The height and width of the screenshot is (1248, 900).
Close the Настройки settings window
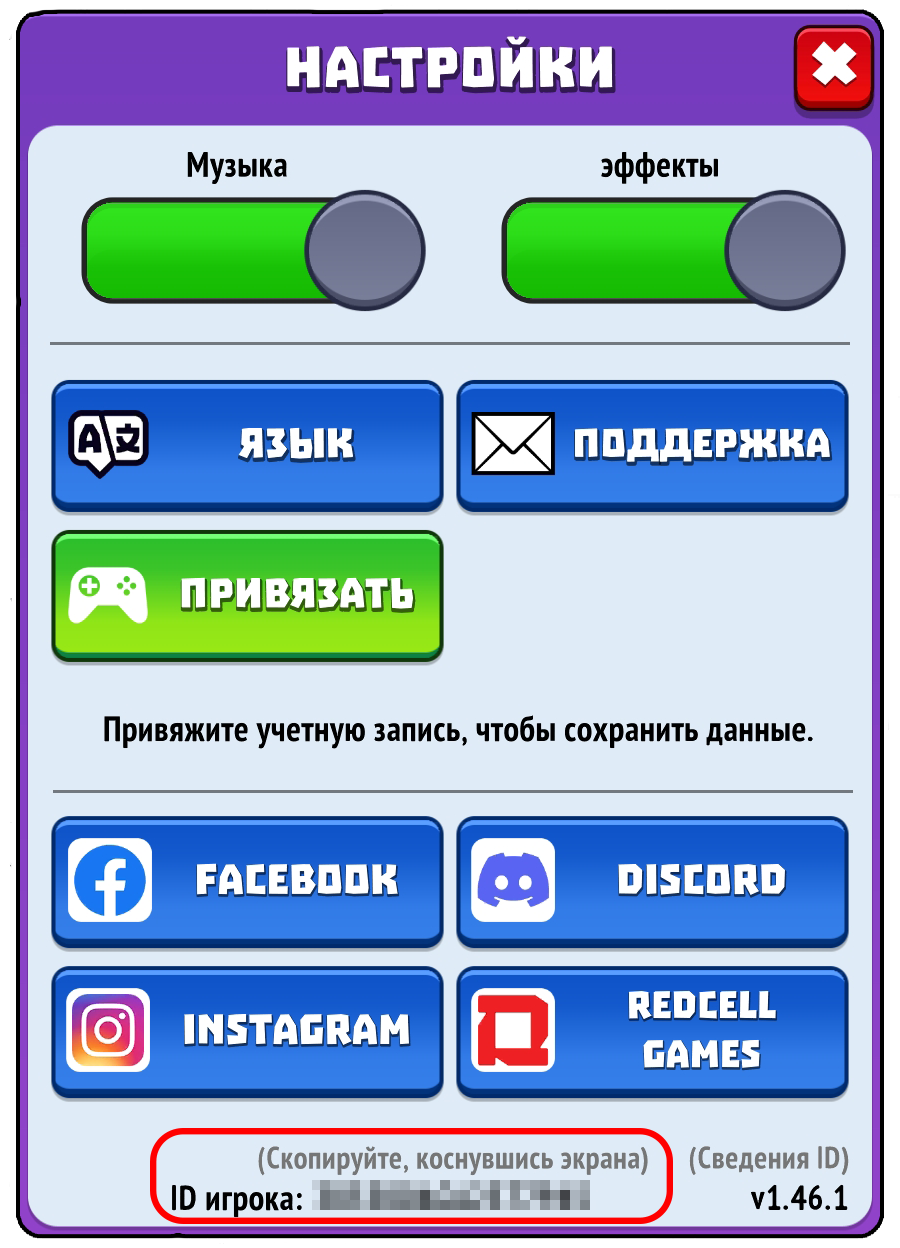click(x=833, y=68)
